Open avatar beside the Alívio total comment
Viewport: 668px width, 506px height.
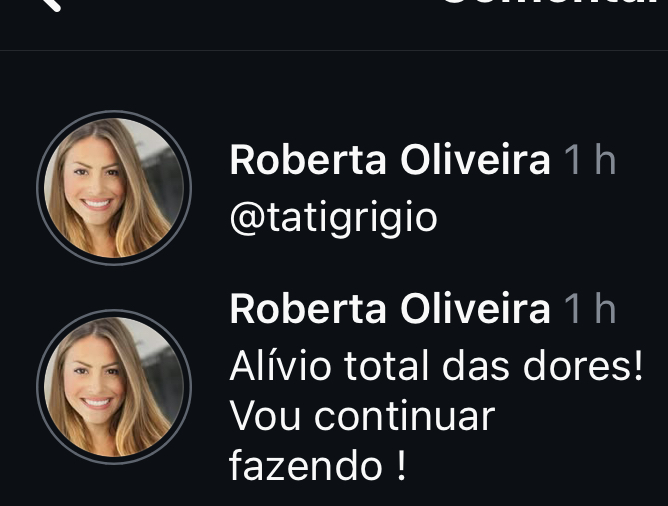click(x=113, y=385)
